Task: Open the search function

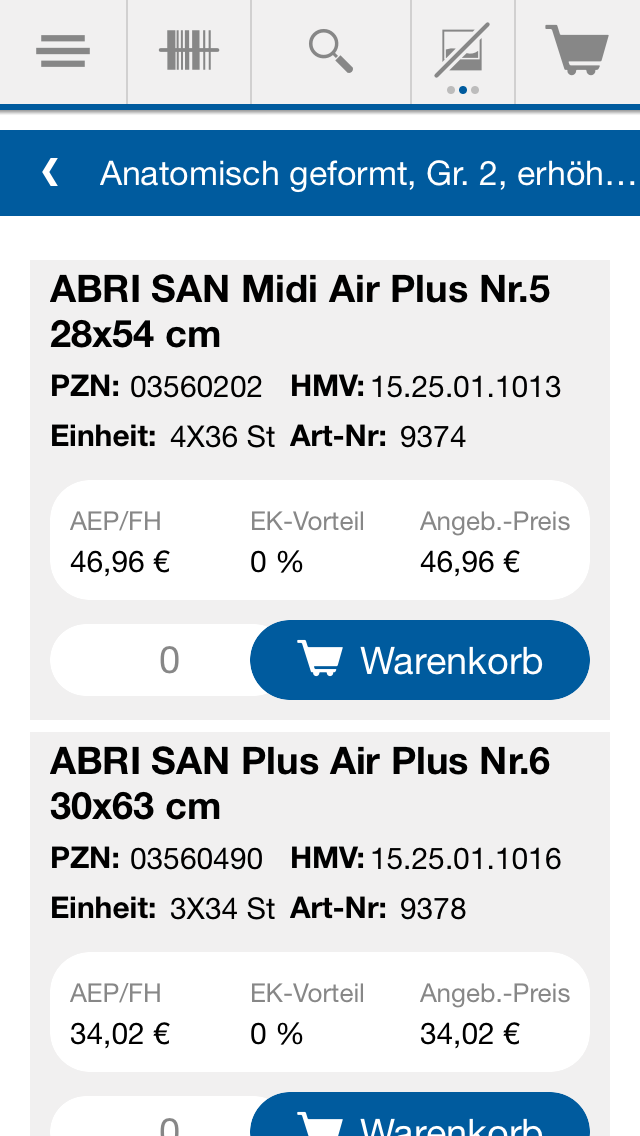Action: click(331, 52)
